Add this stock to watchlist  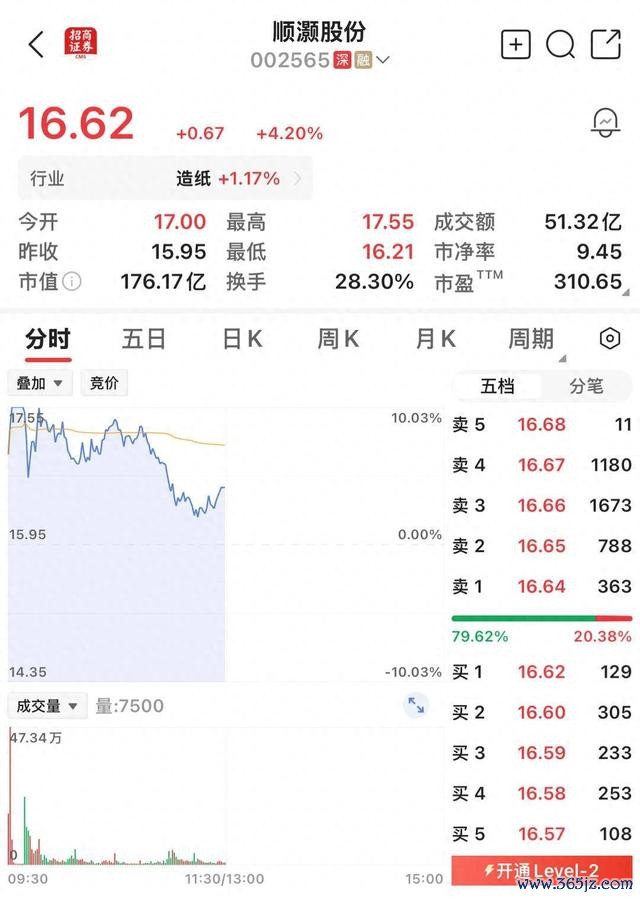tap(515, 45)
